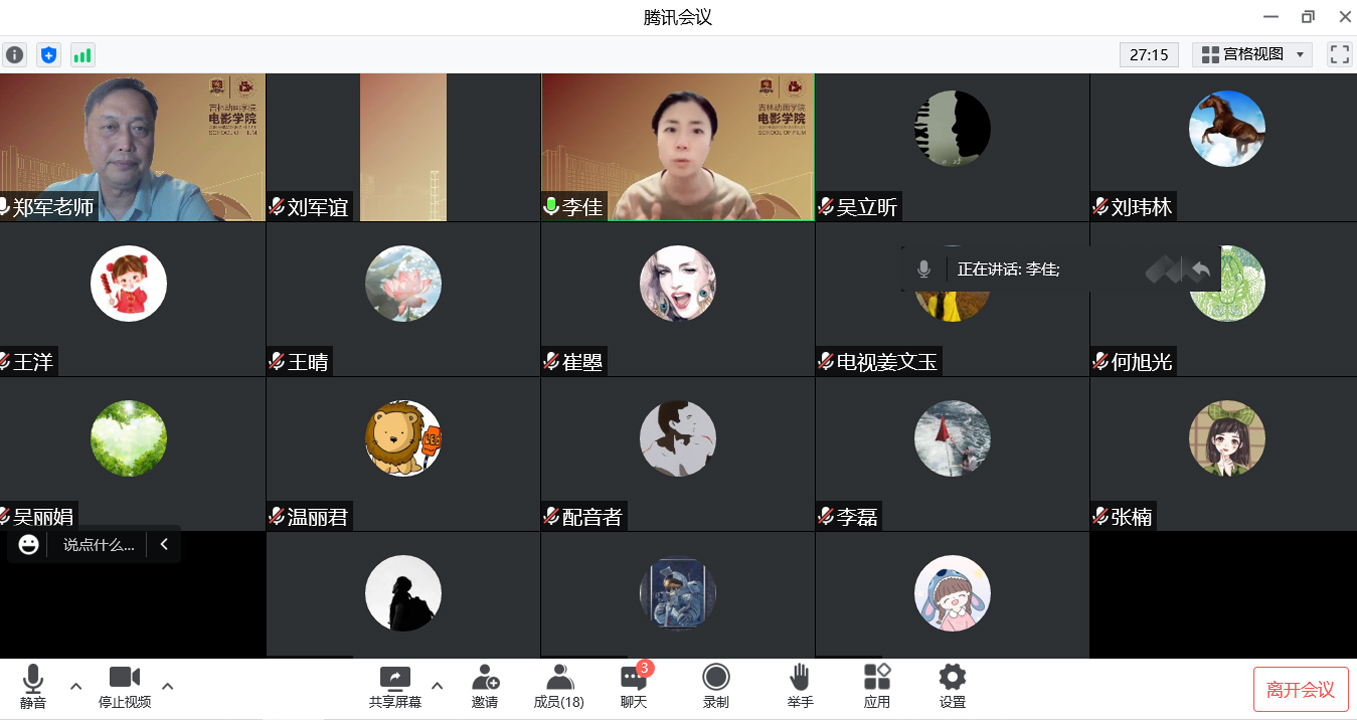Open the emoji picker
The image size is (1357, 720).
point(29,545)
